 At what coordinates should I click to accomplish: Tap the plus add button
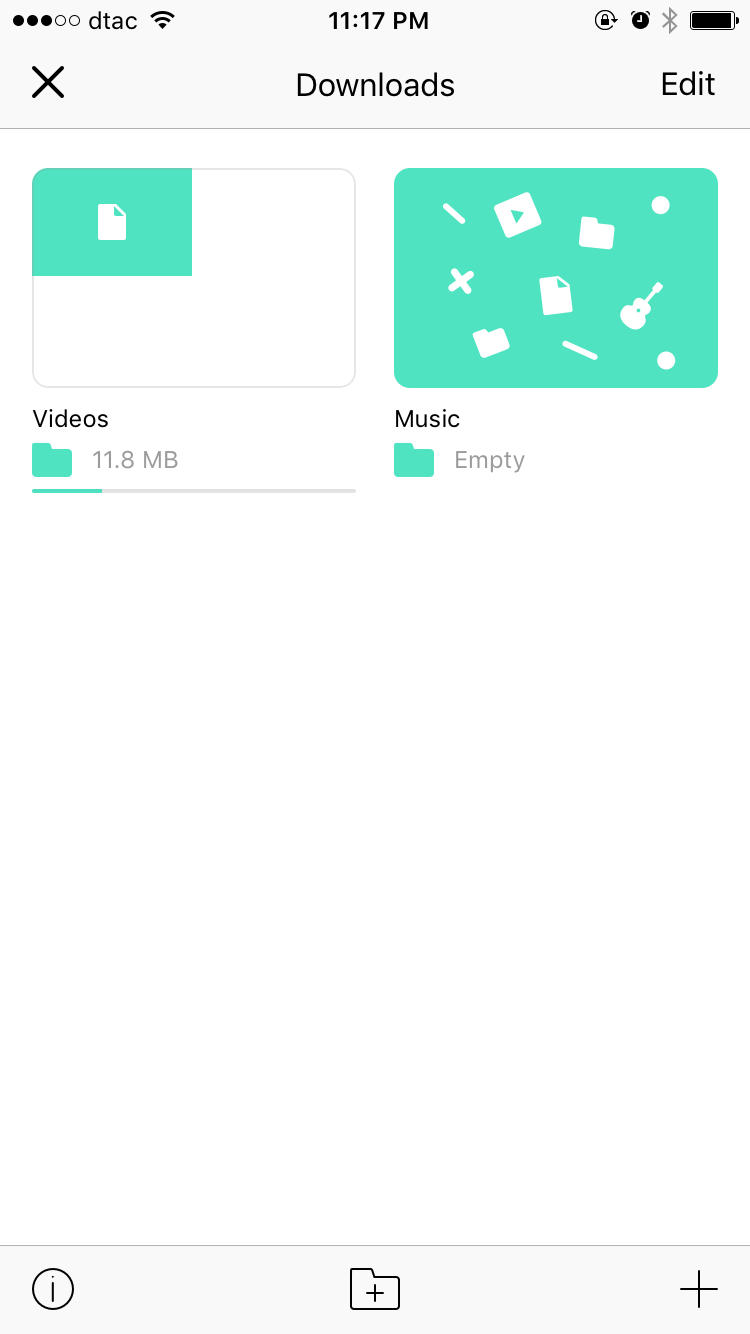(x=699, y=1289)
